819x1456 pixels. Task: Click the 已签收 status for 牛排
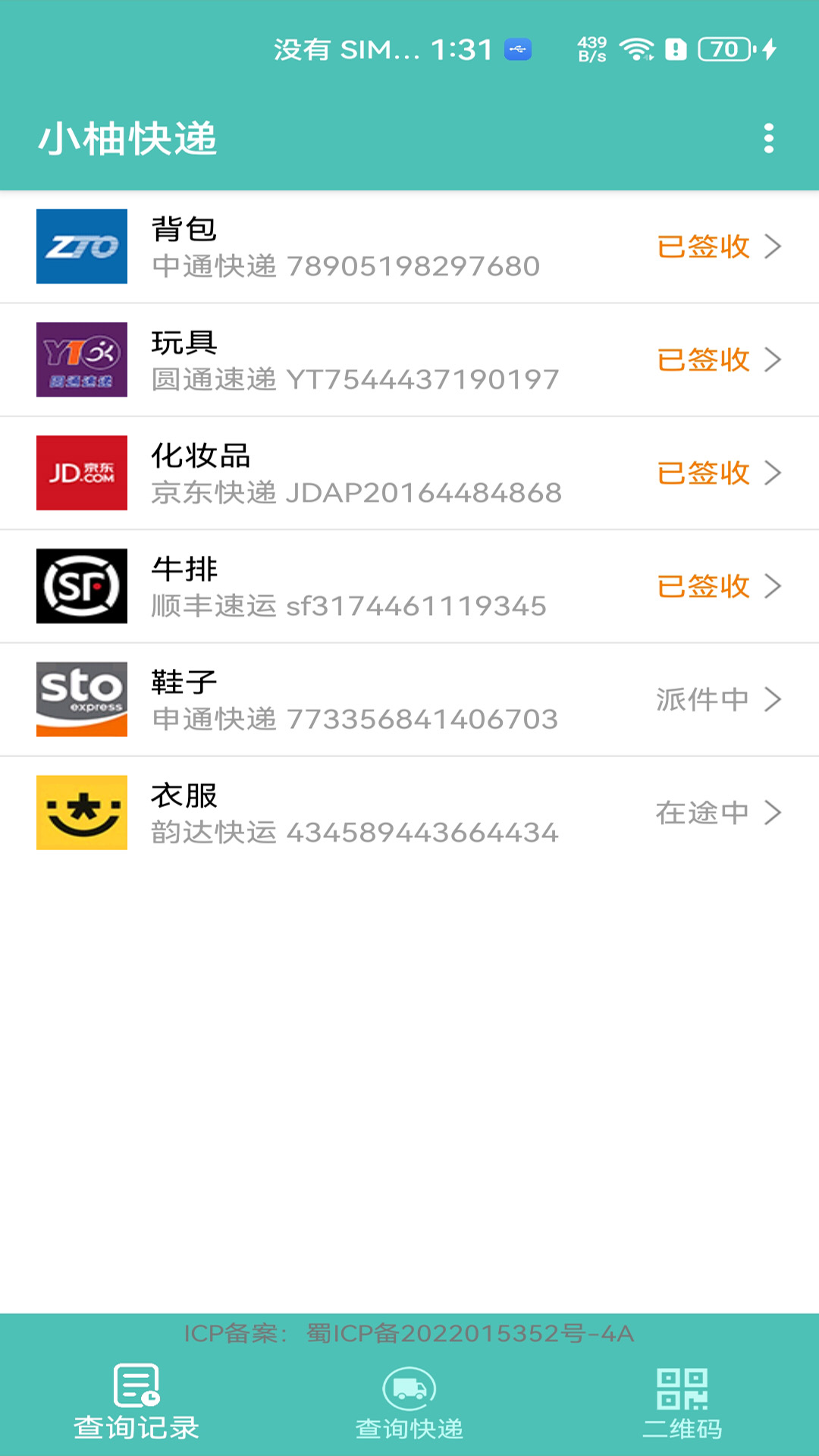tap(702, 585)
